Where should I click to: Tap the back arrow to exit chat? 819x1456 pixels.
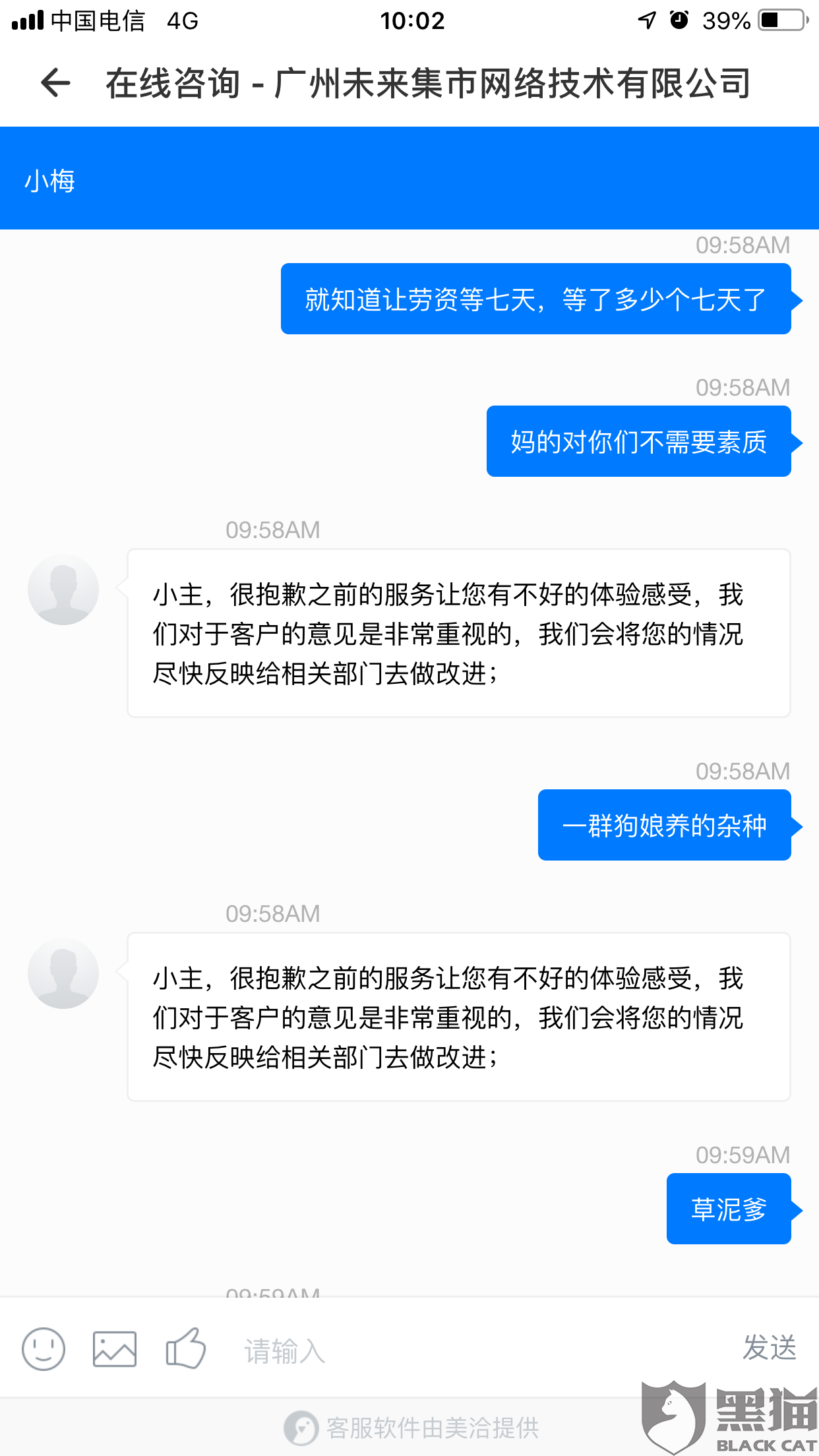pyautogui.click(x=55, y=82)
